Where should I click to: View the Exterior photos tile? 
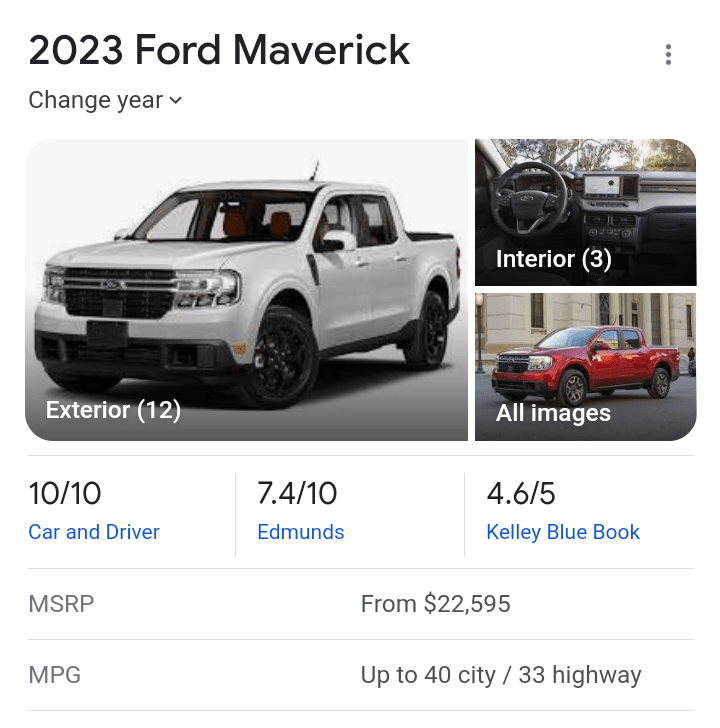pos(246,290)
